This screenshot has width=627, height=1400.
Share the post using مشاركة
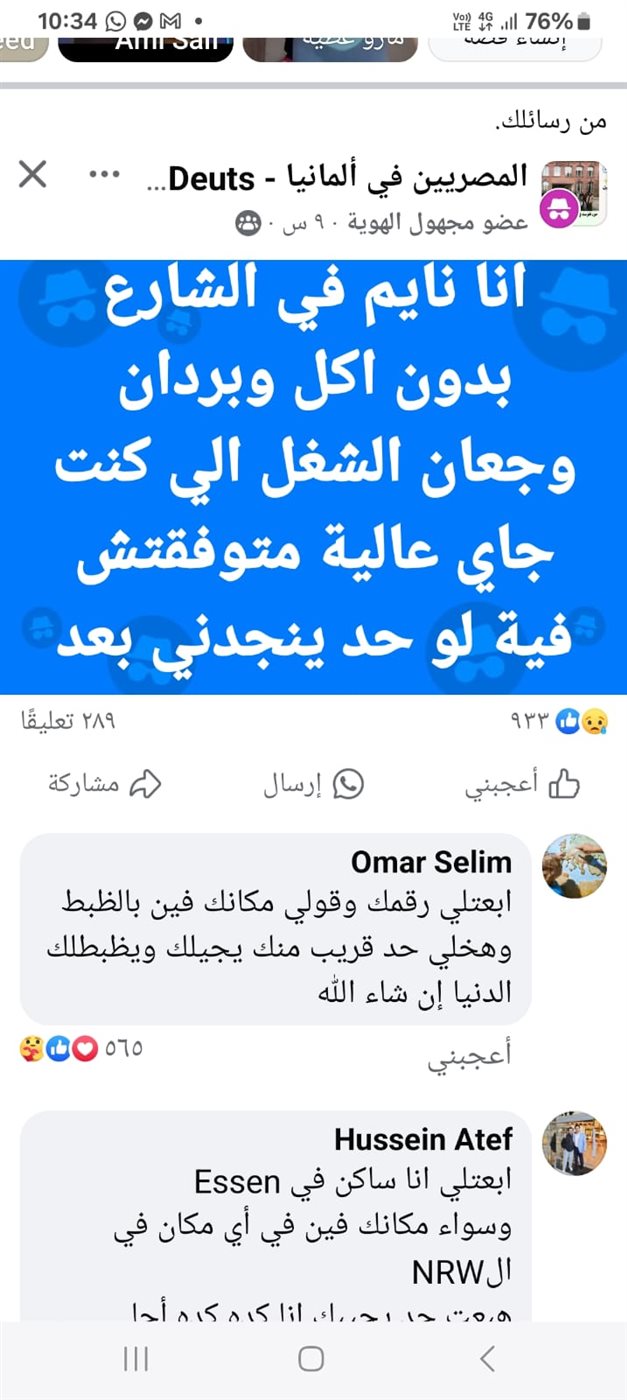point(103,785)
